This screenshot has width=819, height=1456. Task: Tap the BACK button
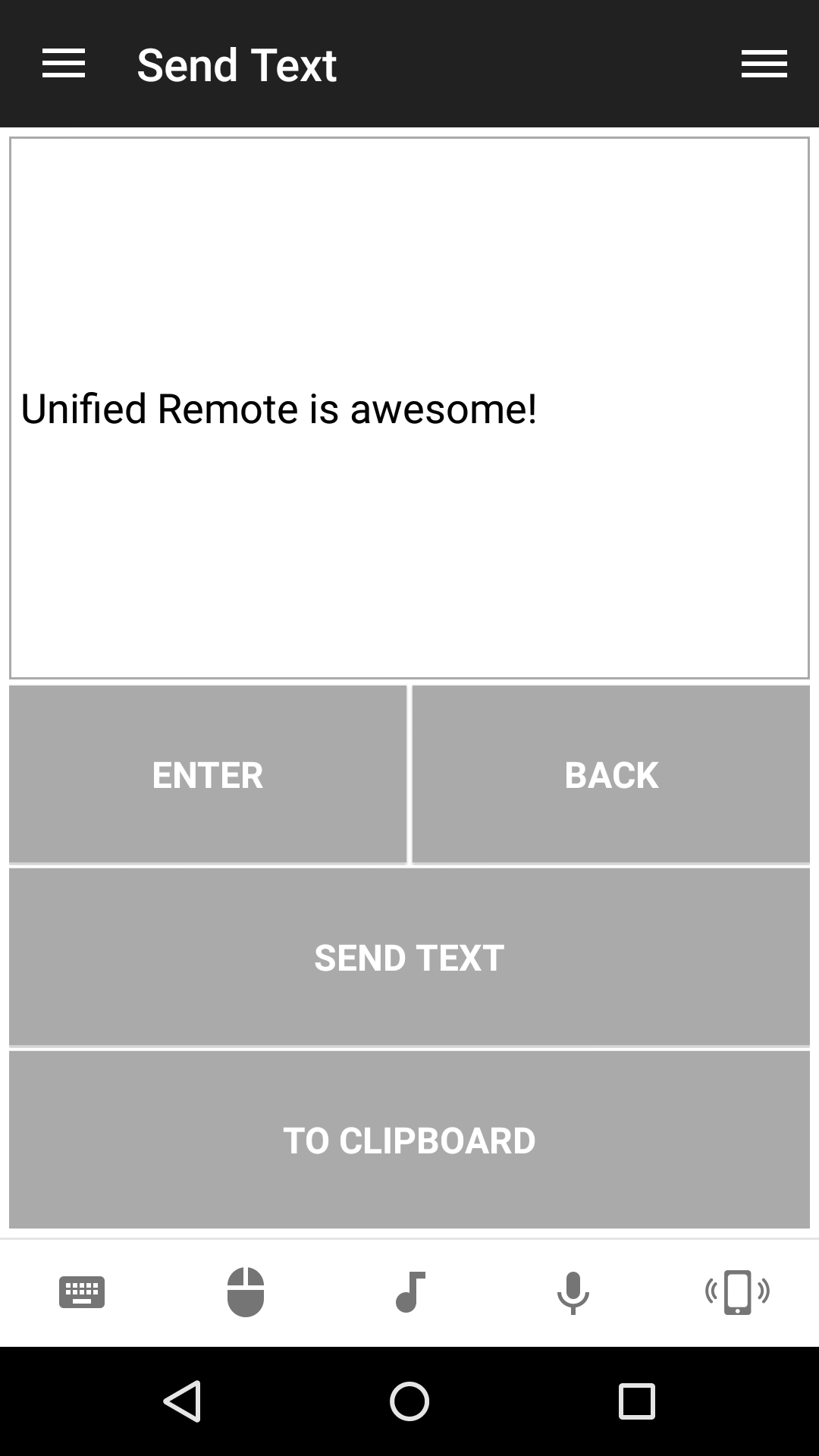tap(611, 774)
